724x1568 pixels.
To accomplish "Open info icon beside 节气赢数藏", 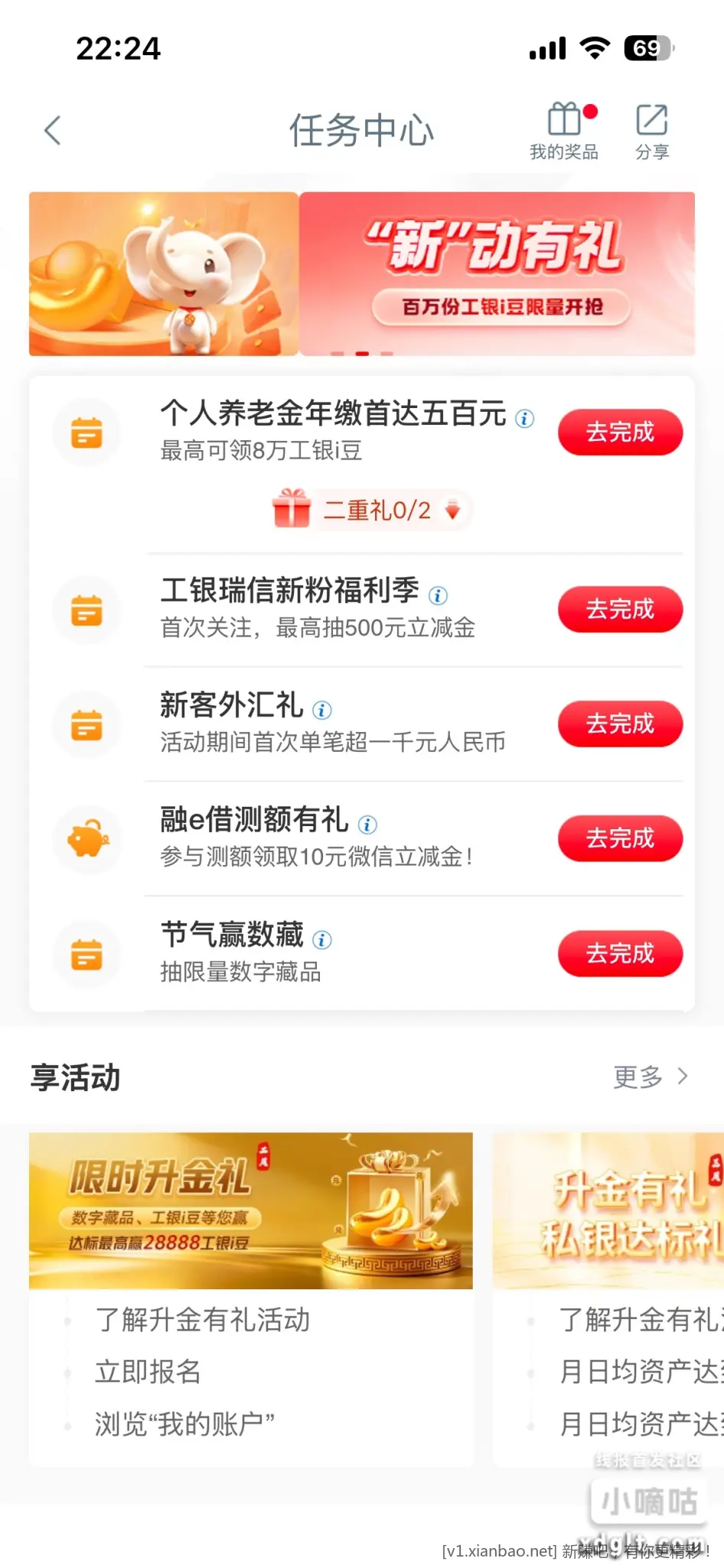I will point(322,939).
